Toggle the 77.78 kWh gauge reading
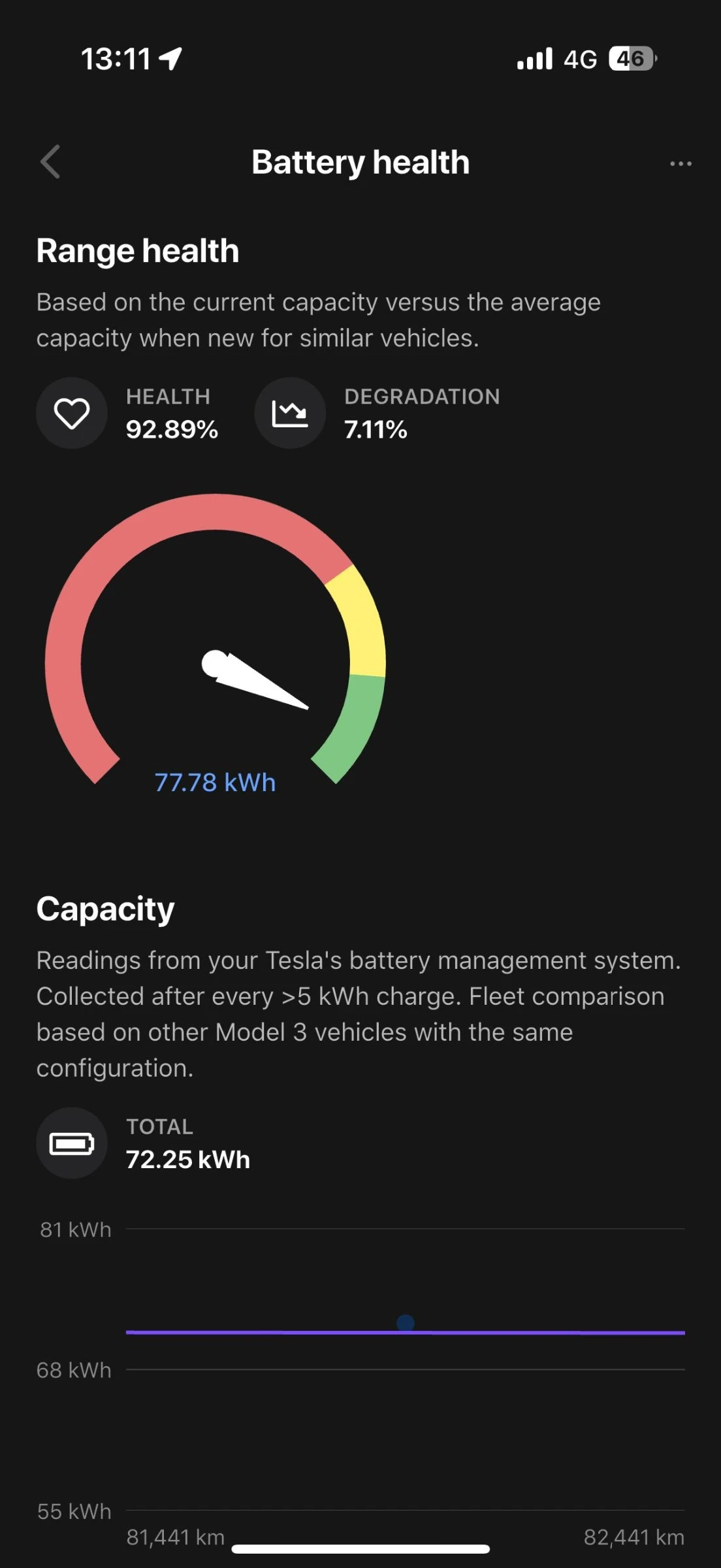The width and height of the screenshot is (721, 1568). (x=216, y=782)
